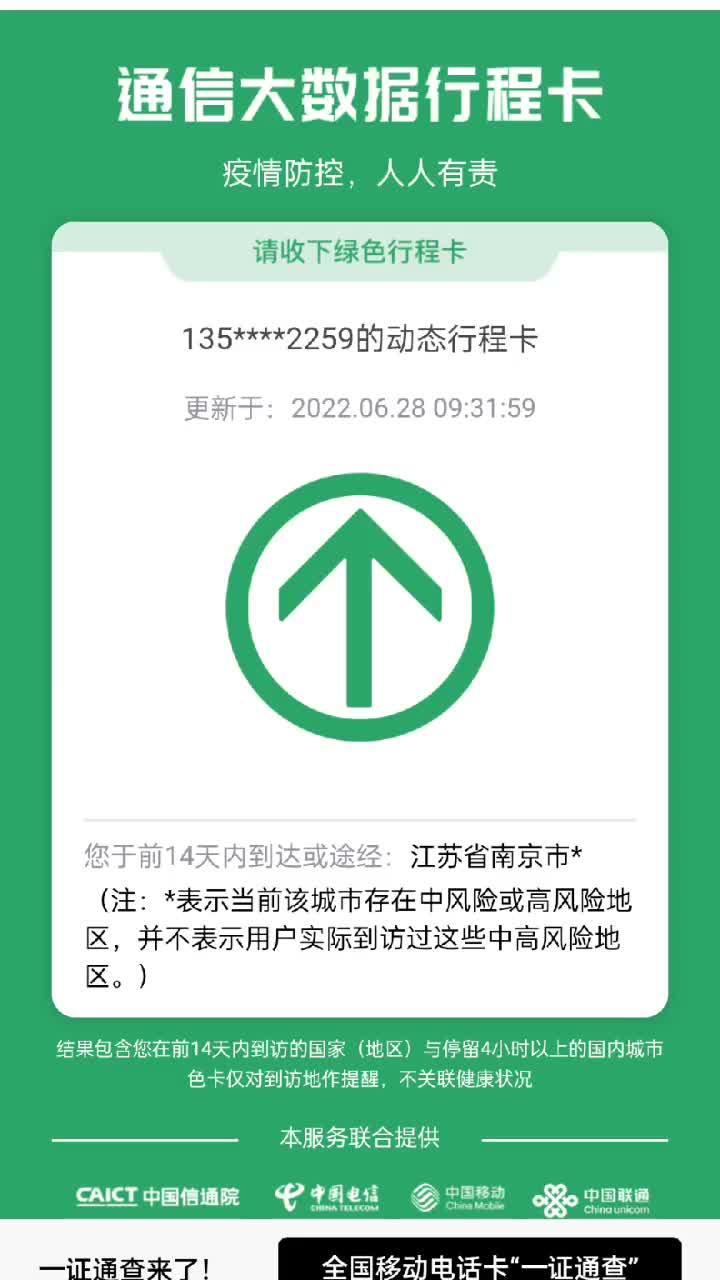The width and height of the screenshot is (720, 1280).
Task: Click the telecom logo row area
Action: (x=360, y=1196)
